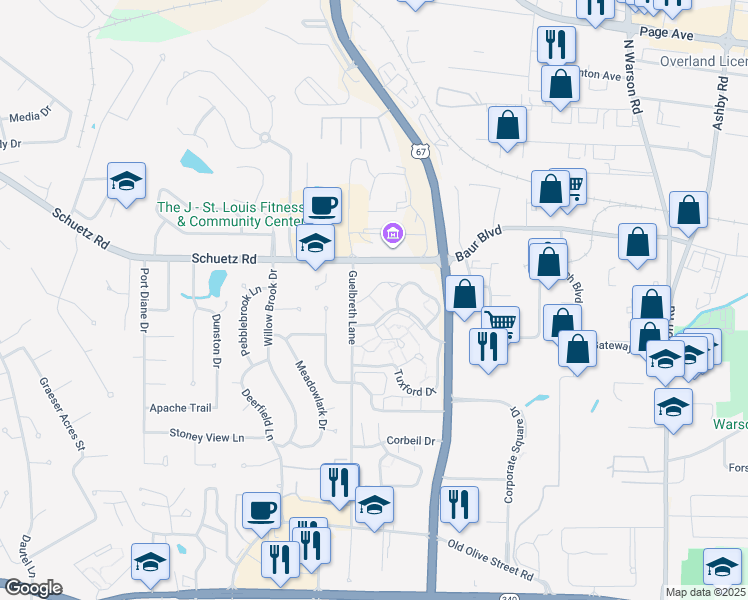Open the coffee cup marker near The J Fitness Center
748x600 pixels.
322,205
